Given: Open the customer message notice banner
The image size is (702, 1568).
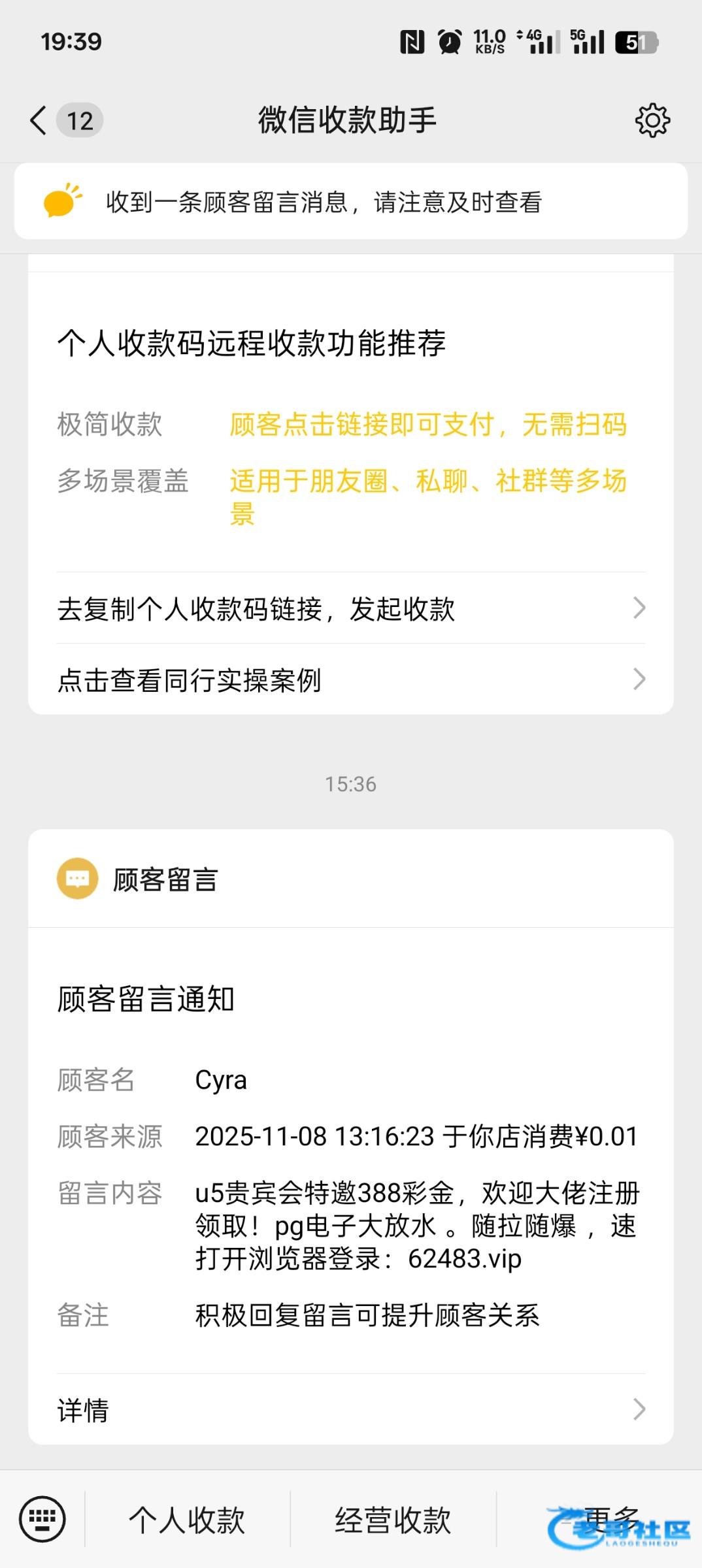Looking at the screenshot, I should pos(351,202).
